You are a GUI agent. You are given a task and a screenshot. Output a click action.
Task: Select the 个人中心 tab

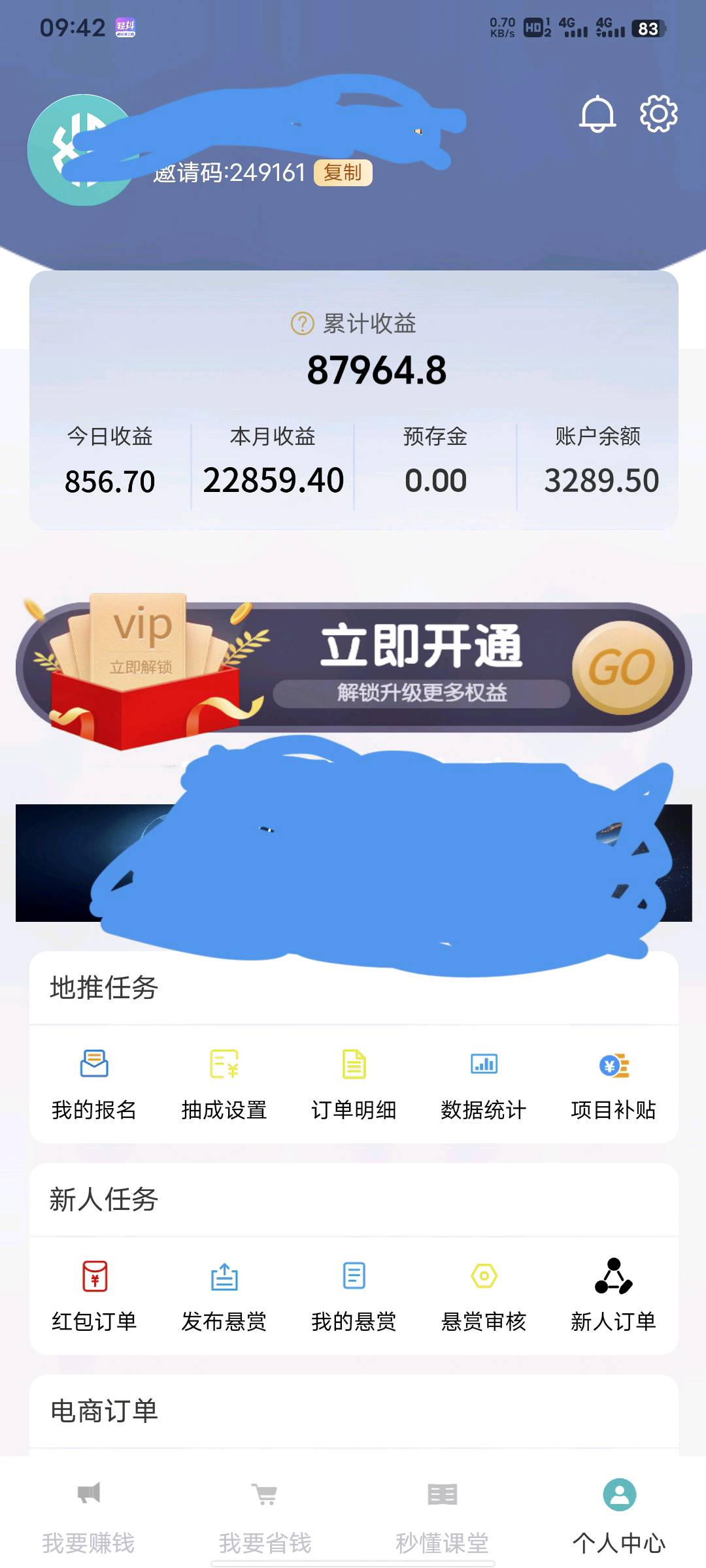click(x=618, y=1516)
